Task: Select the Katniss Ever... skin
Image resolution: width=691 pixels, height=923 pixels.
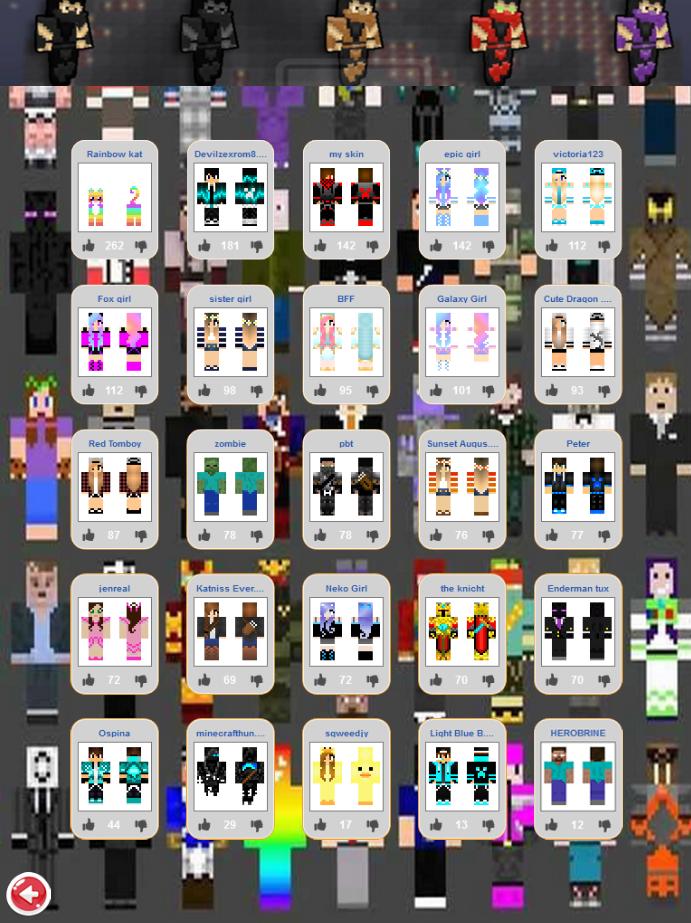Action: point(230,632)
